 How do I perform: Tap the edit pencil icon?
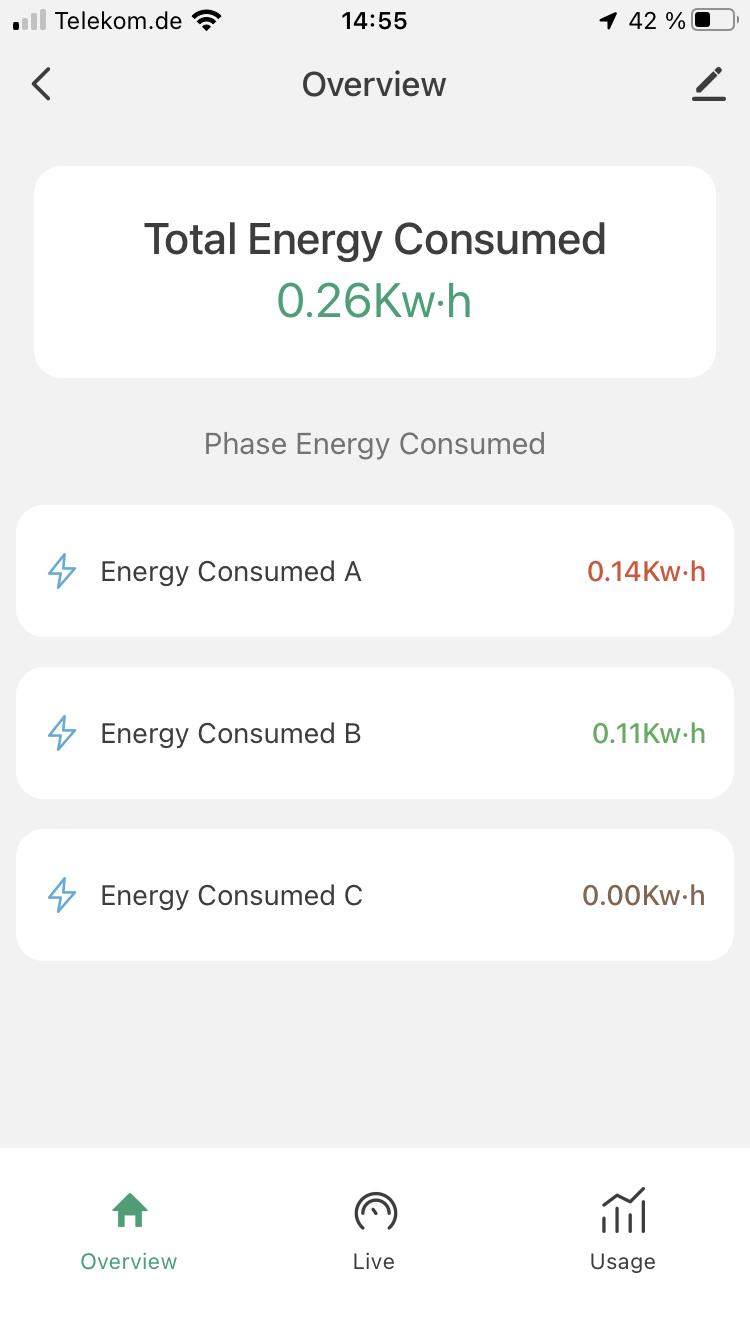(x=708, y=85)
